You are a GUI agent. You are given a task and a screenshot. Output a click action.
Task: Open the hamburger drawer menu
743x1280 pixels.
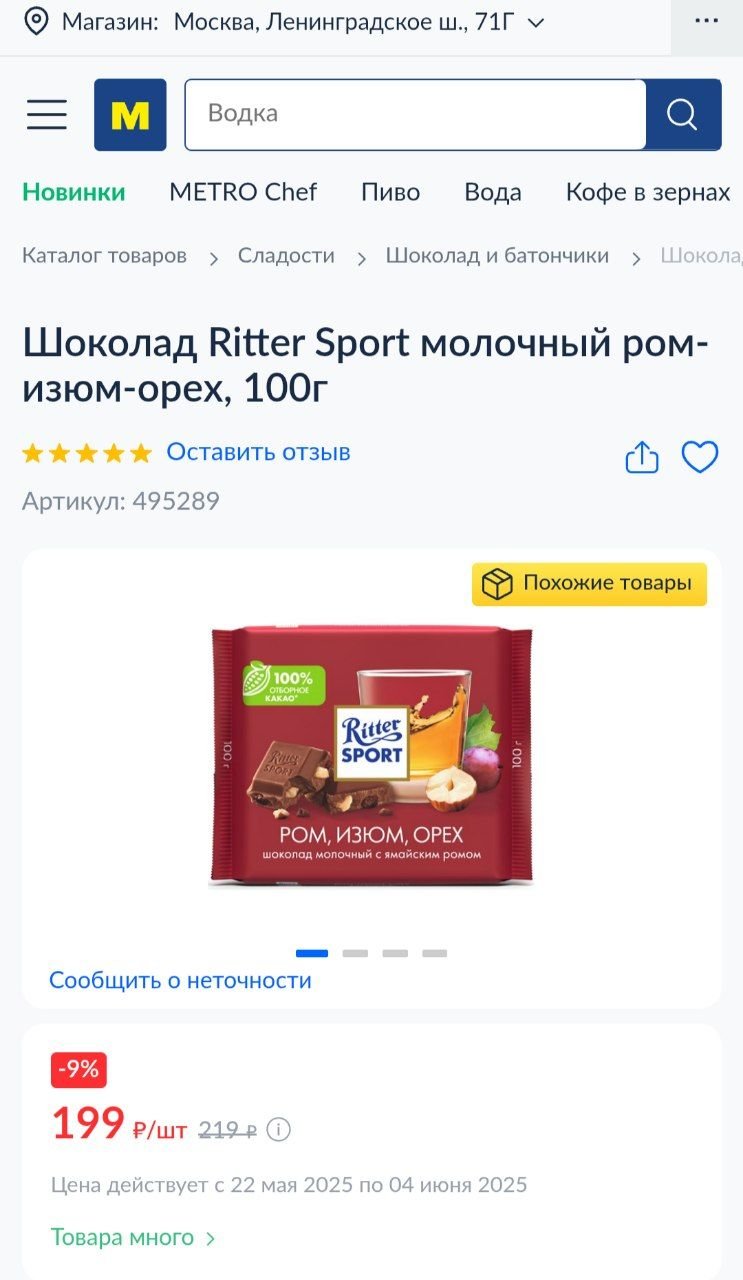point(47,115)
